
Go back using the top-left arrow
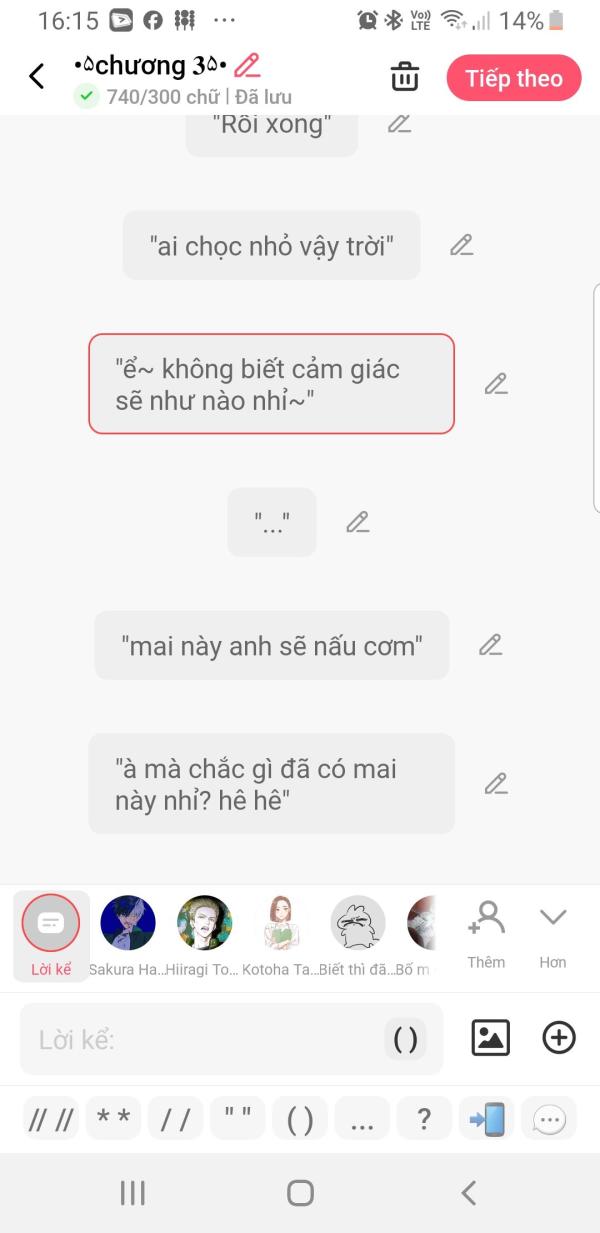(x=37, y=76)
